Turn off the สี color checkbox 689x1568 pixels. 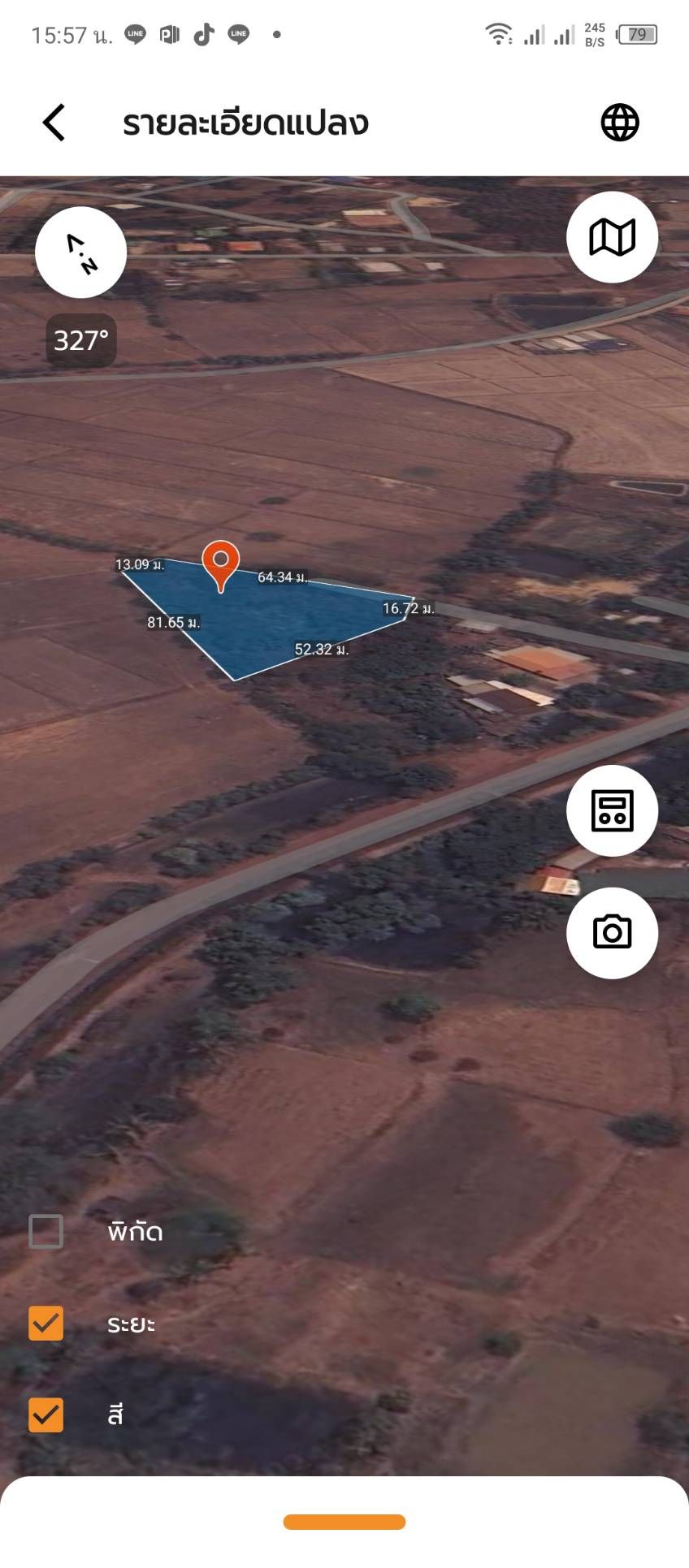(46, 1415)
